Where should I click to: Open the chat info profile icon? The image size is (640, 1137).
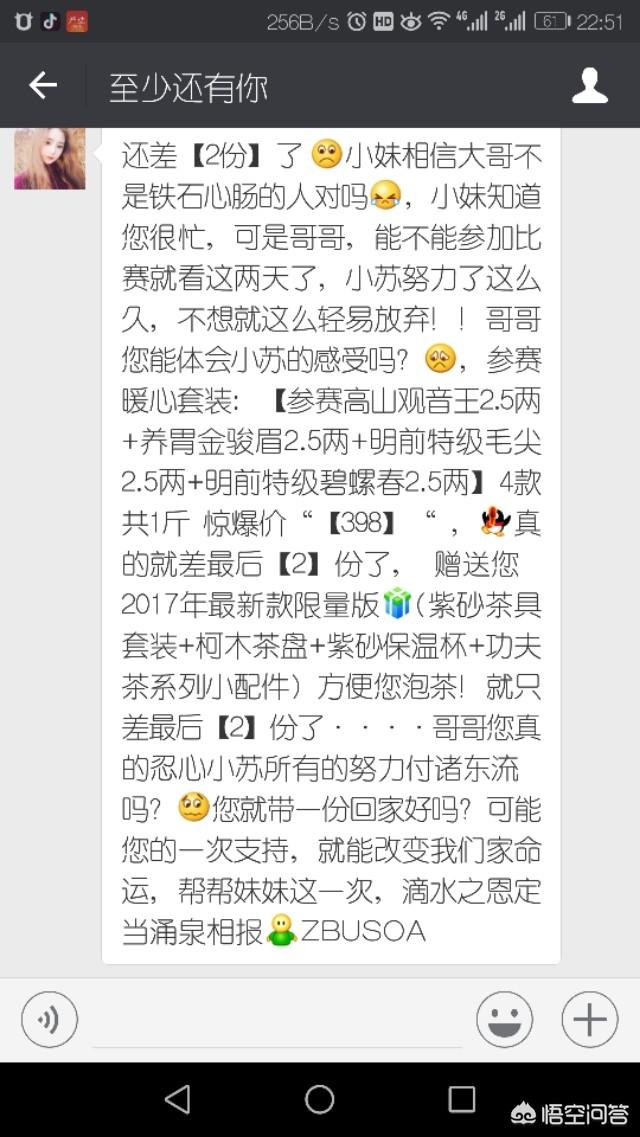coord(589,87)
